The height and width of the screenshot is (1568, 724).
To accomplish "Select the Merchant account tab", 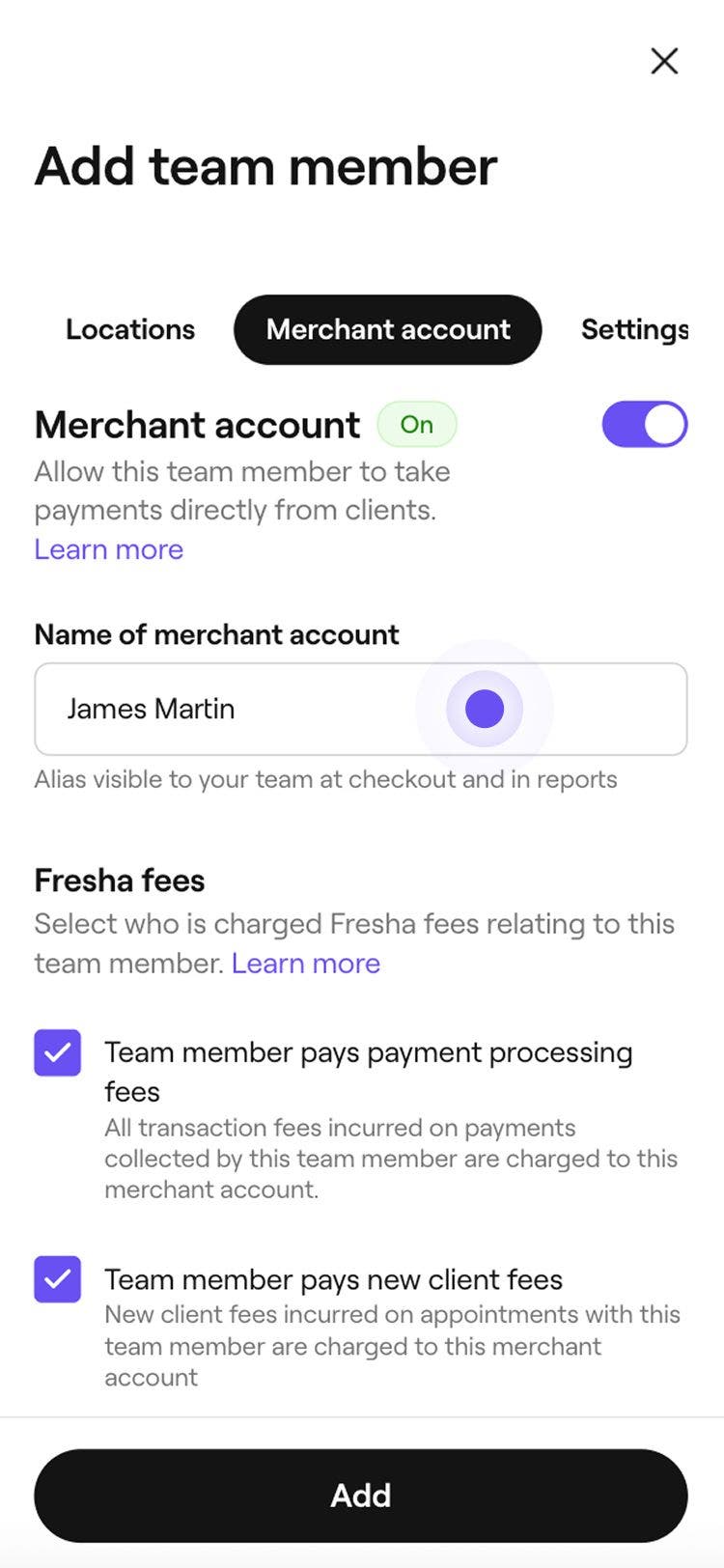I will [387, 329].
